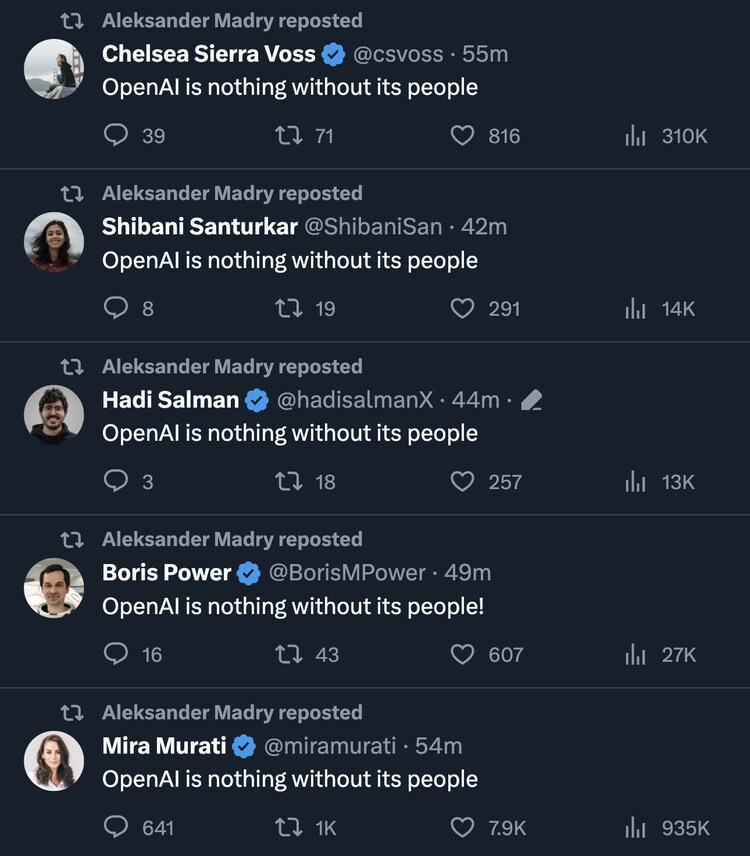Image resolution: width=750 pixels, height=856 pixels.
Task: Like Boris Power's post
Action: click(x=462, y=655)
